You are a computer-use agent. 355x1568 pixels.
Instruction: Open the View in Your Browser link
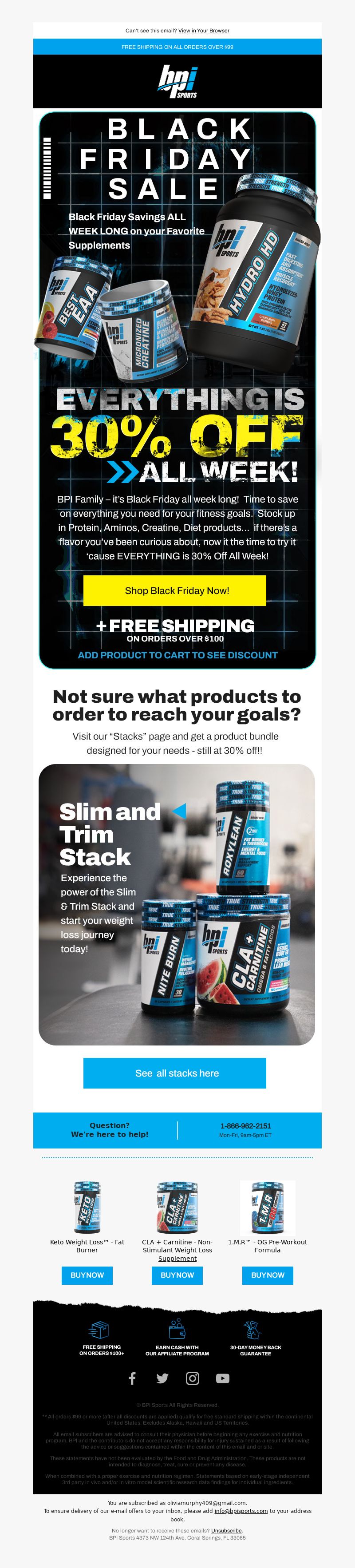coord(203,31)
